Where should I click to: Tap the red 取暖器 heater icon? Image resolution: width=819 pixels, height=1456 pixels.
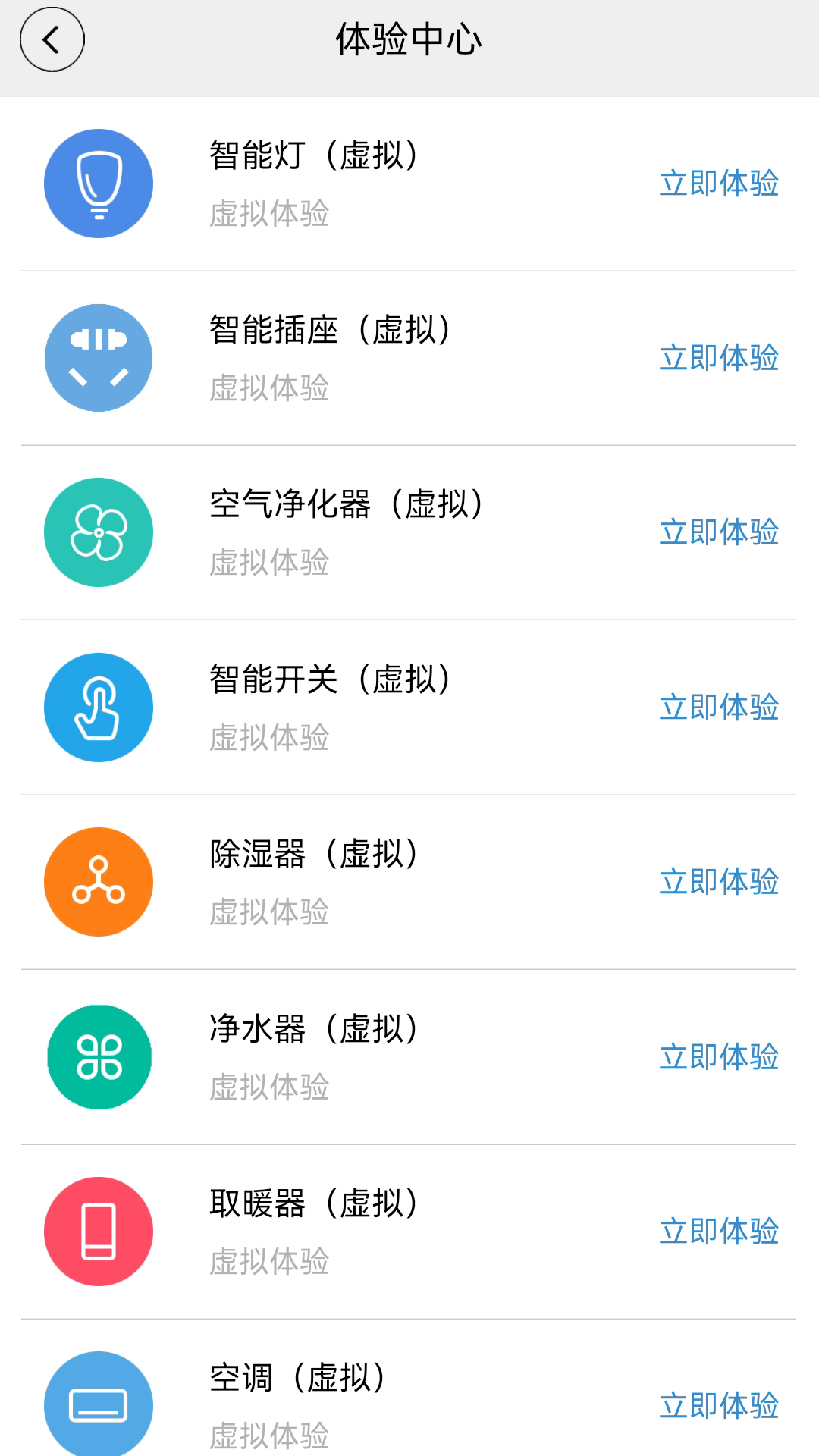click(x=99, y=1229)
